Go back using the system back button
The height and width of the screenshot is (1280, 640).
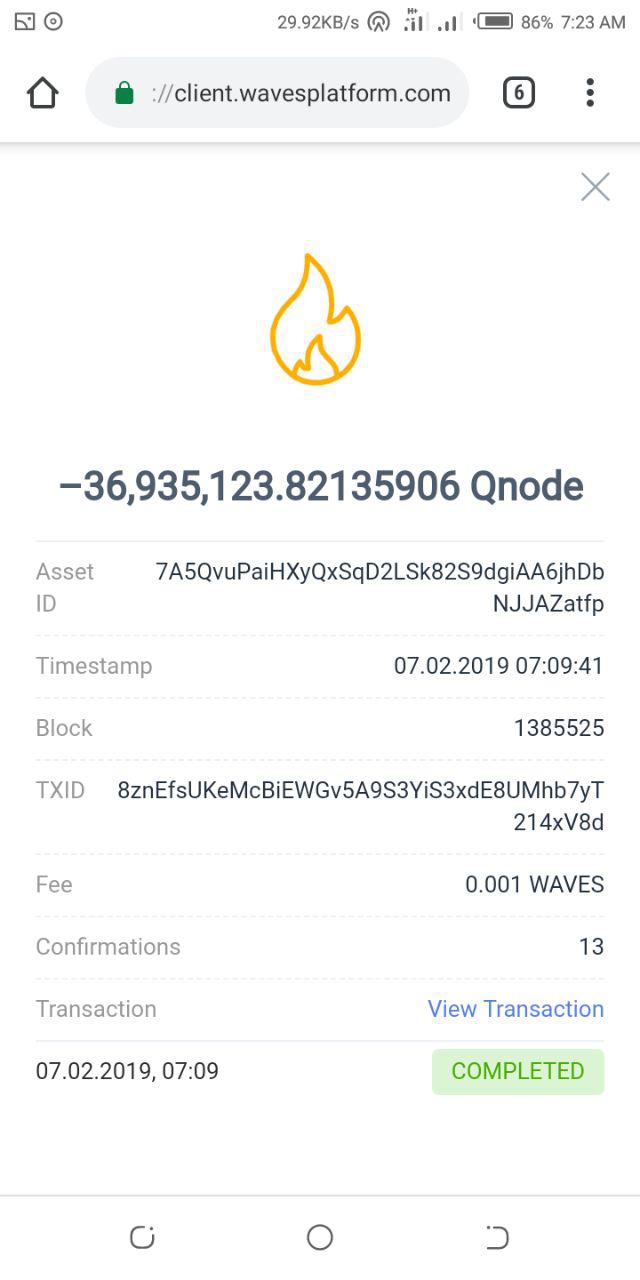(497, 1237)
